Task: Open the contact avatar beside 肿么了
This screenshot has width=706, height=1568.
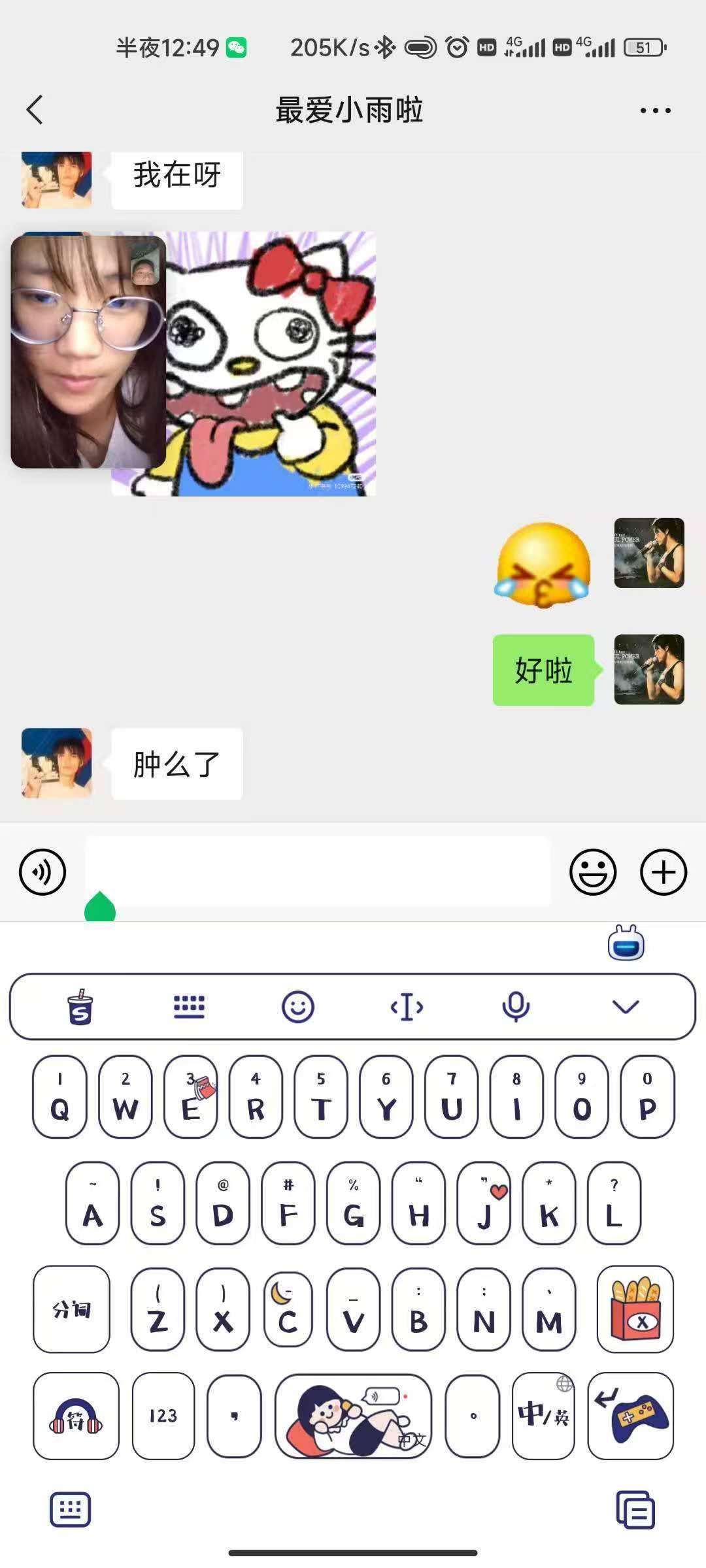Action: pyautogui.click(x=57, y=763)
